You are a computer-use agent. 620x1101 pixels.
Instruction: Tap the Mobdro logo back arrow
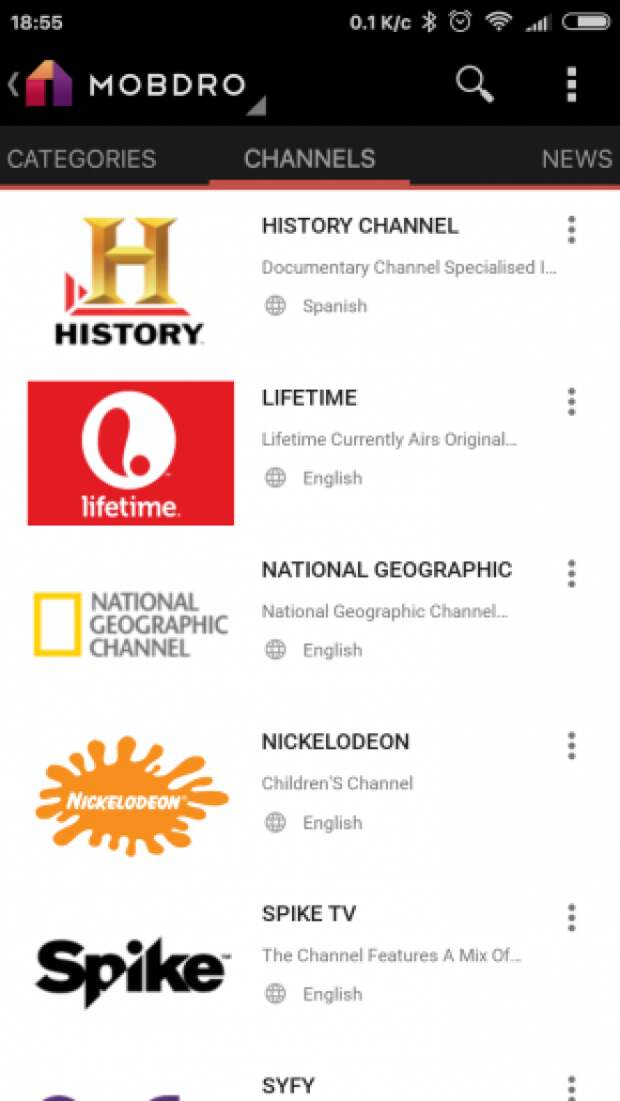(x=40, y=85)
